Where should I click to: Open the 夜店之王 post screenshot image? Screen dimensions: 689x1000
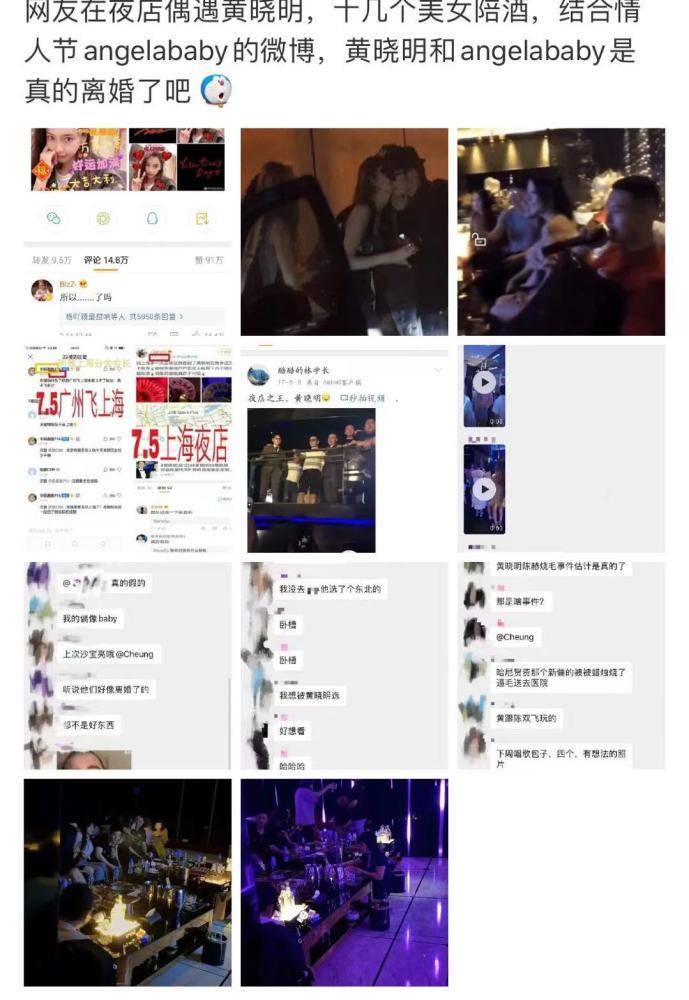click(x=344, y=448)
